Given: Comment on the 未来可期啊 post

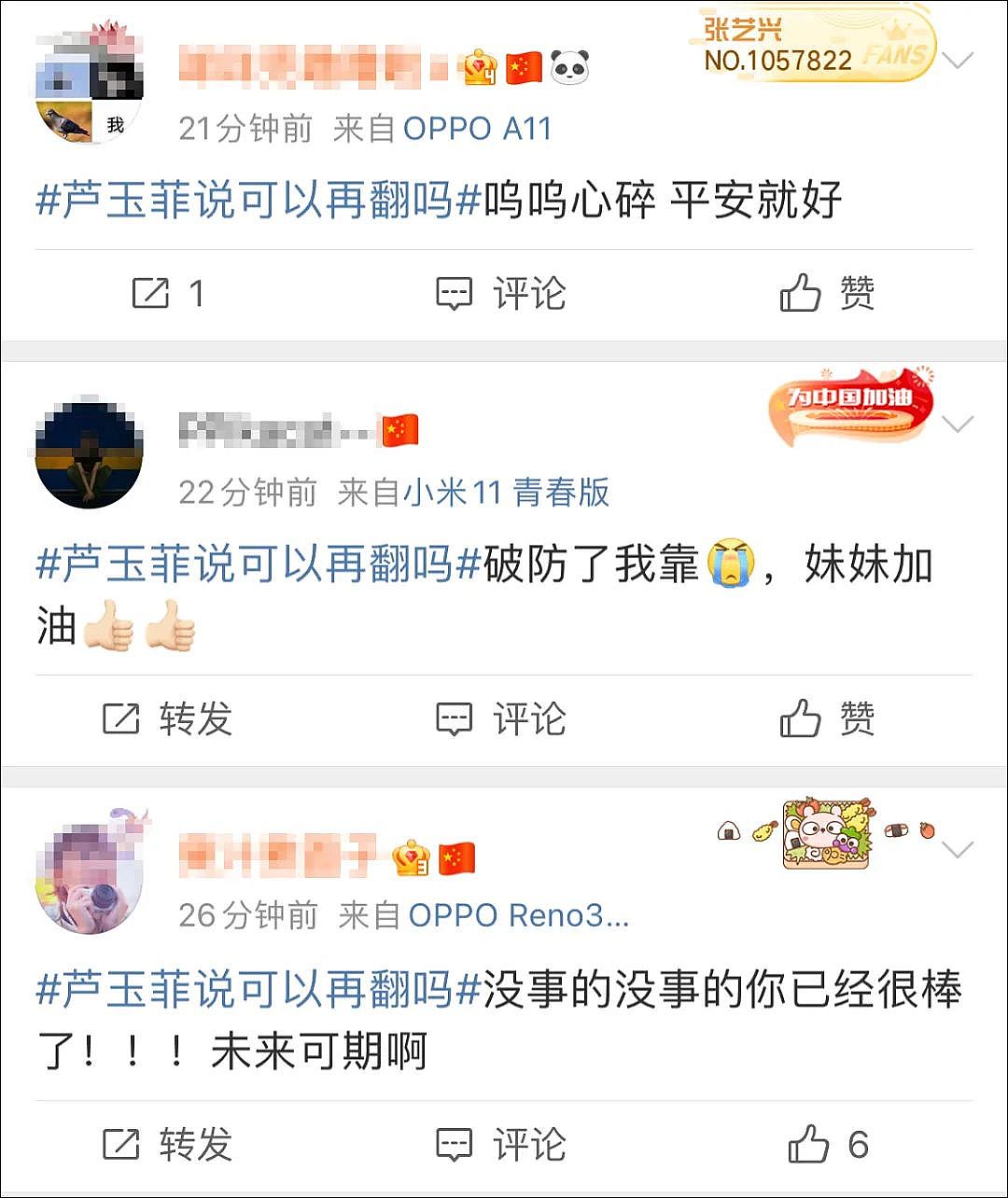Looking at the screenshot, I should (502, 1144).
